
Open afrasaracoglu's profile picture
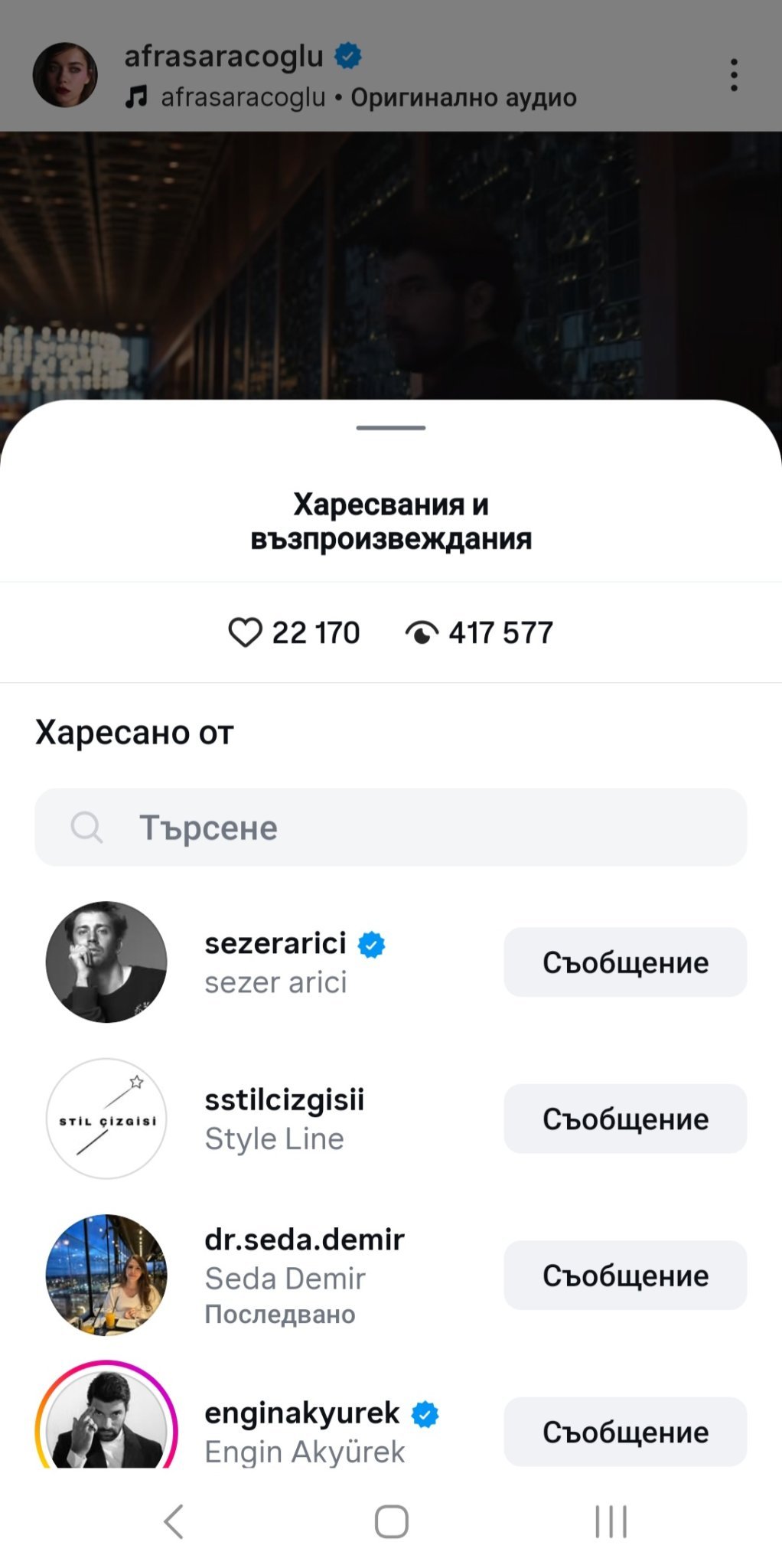pyautogui.click(x=65, y=75)
